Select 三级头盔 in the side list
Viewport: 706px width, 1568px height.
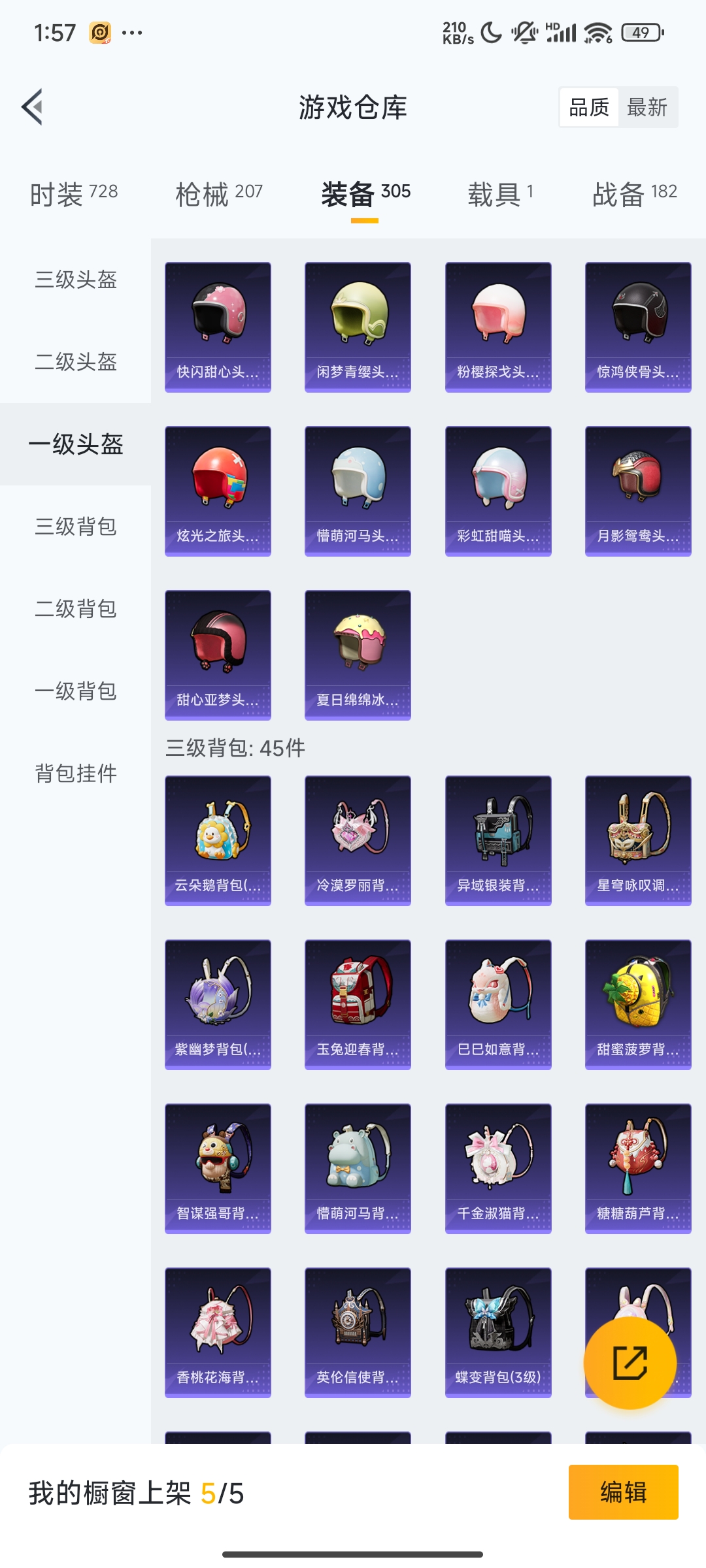76,280
